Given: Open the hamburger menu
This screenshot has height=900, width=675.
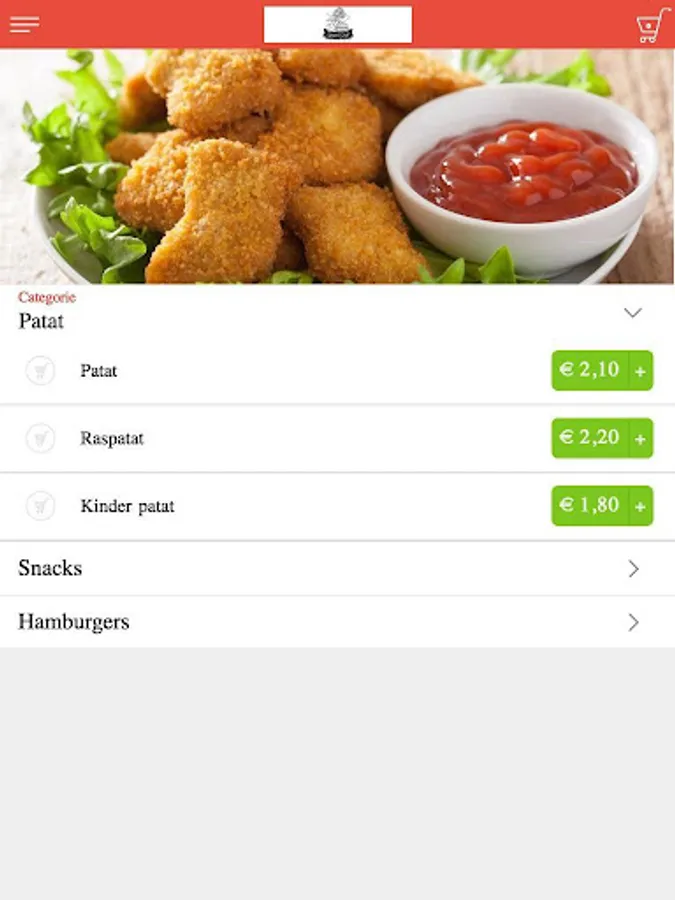Looking at the screenshot, I should point(24,25).
